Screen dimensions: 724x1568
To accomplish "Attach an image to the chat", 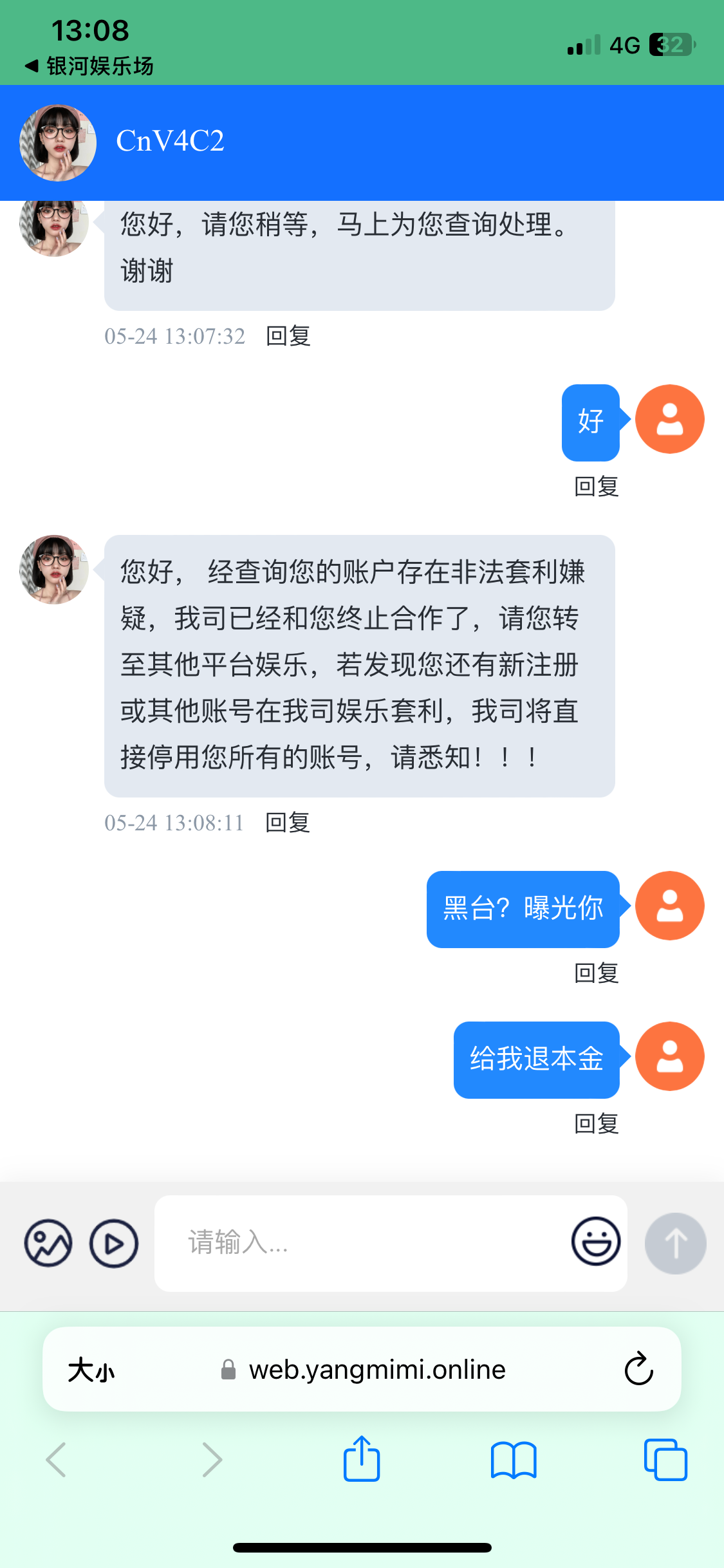I will pos(48,1243).
